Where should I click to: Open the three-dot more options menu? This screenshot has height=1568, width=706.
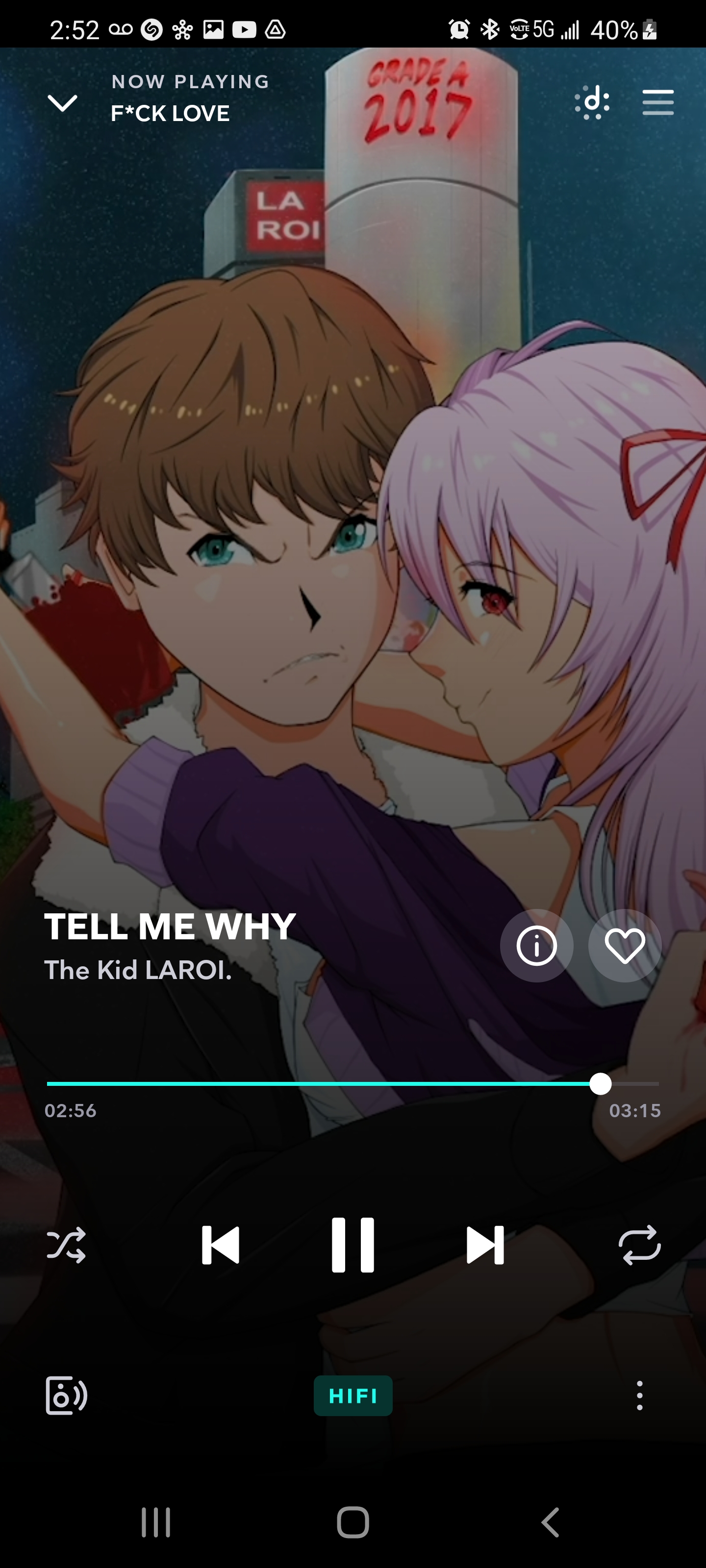pyautogui.click(x=639, y=1395)
